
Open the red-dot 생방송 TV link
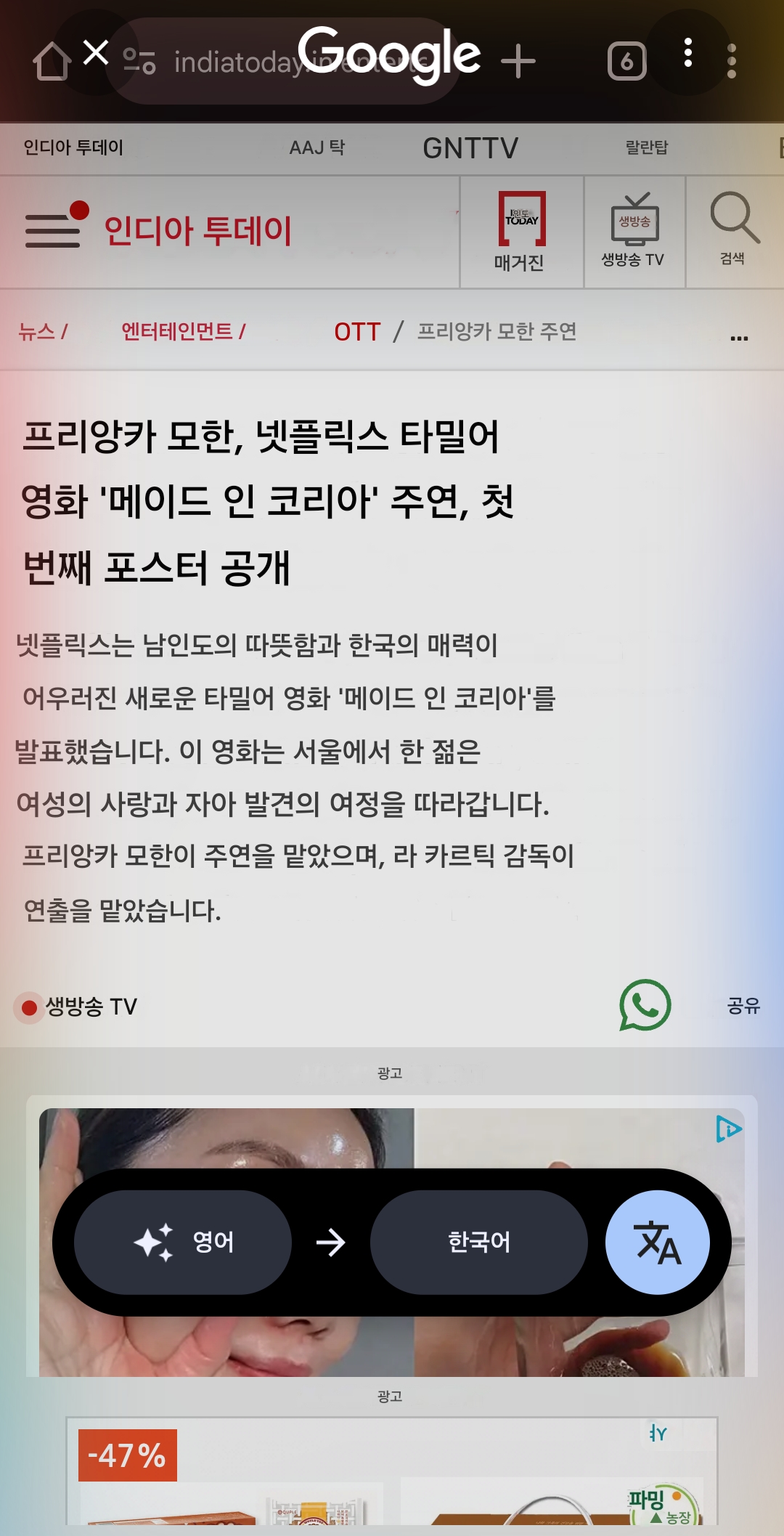(x=78, y=1007)
